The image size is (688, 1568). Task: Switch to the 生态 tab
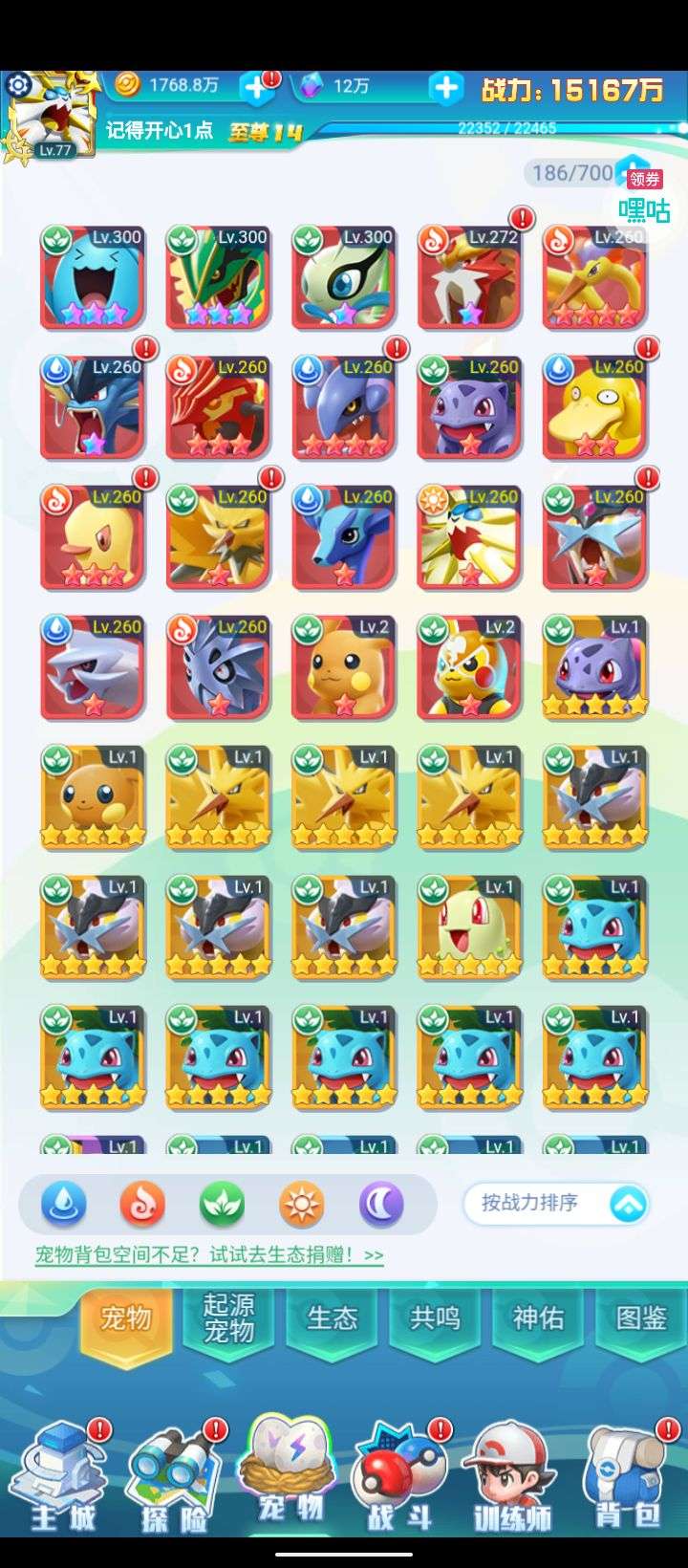point(332,1318)
